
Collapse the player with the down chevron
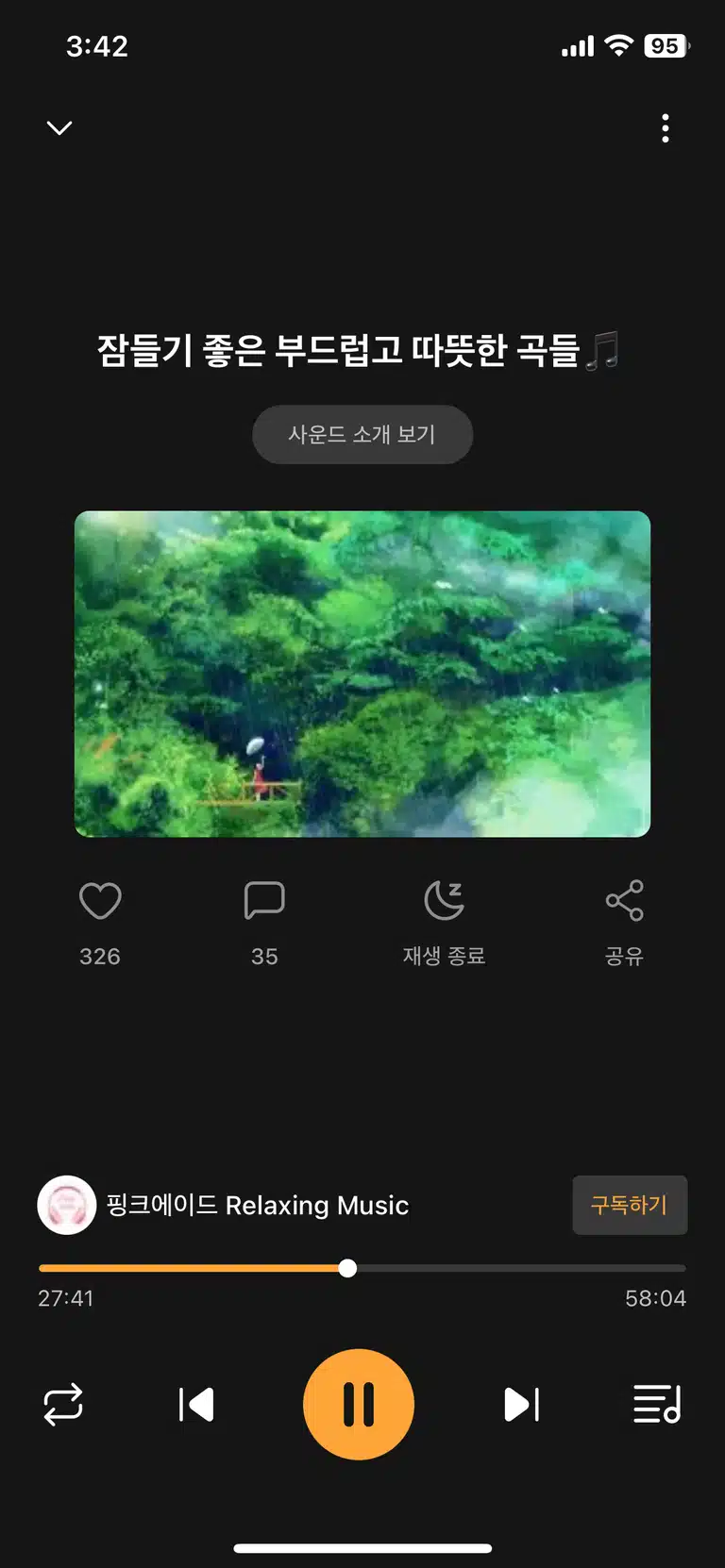tap(59, 128)
